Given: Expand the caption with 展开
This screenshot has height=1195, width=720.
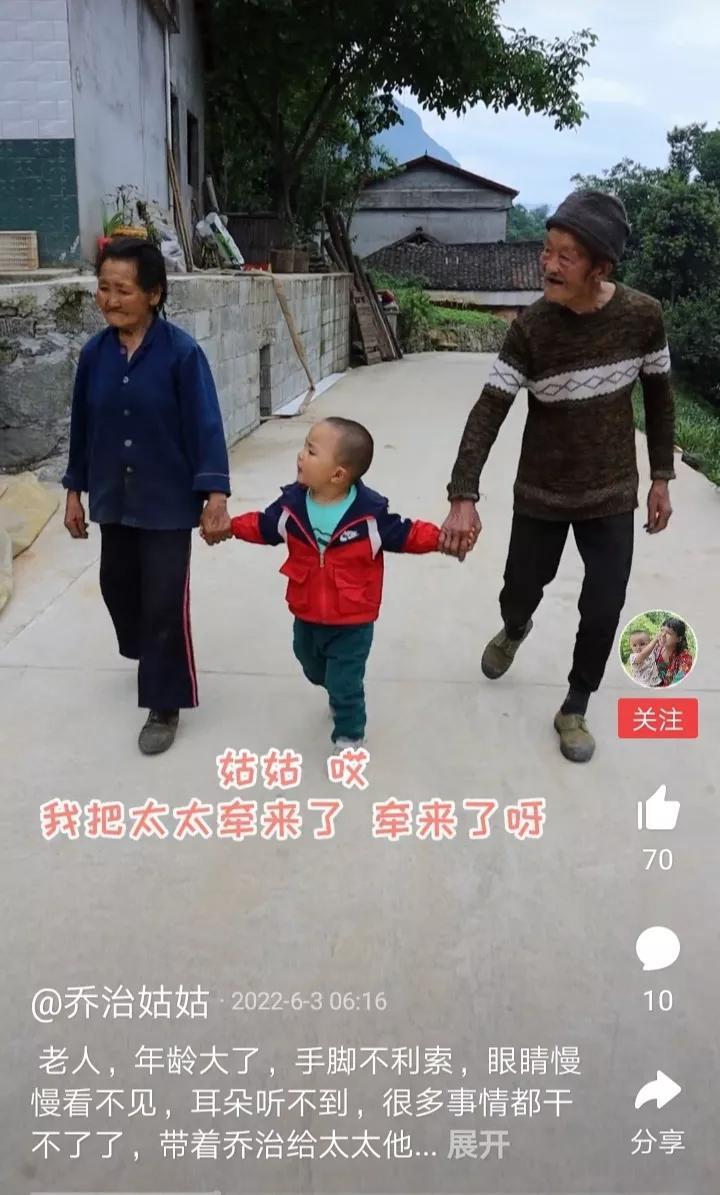Looking at the screenshot, I should [x=478, y=1145].
